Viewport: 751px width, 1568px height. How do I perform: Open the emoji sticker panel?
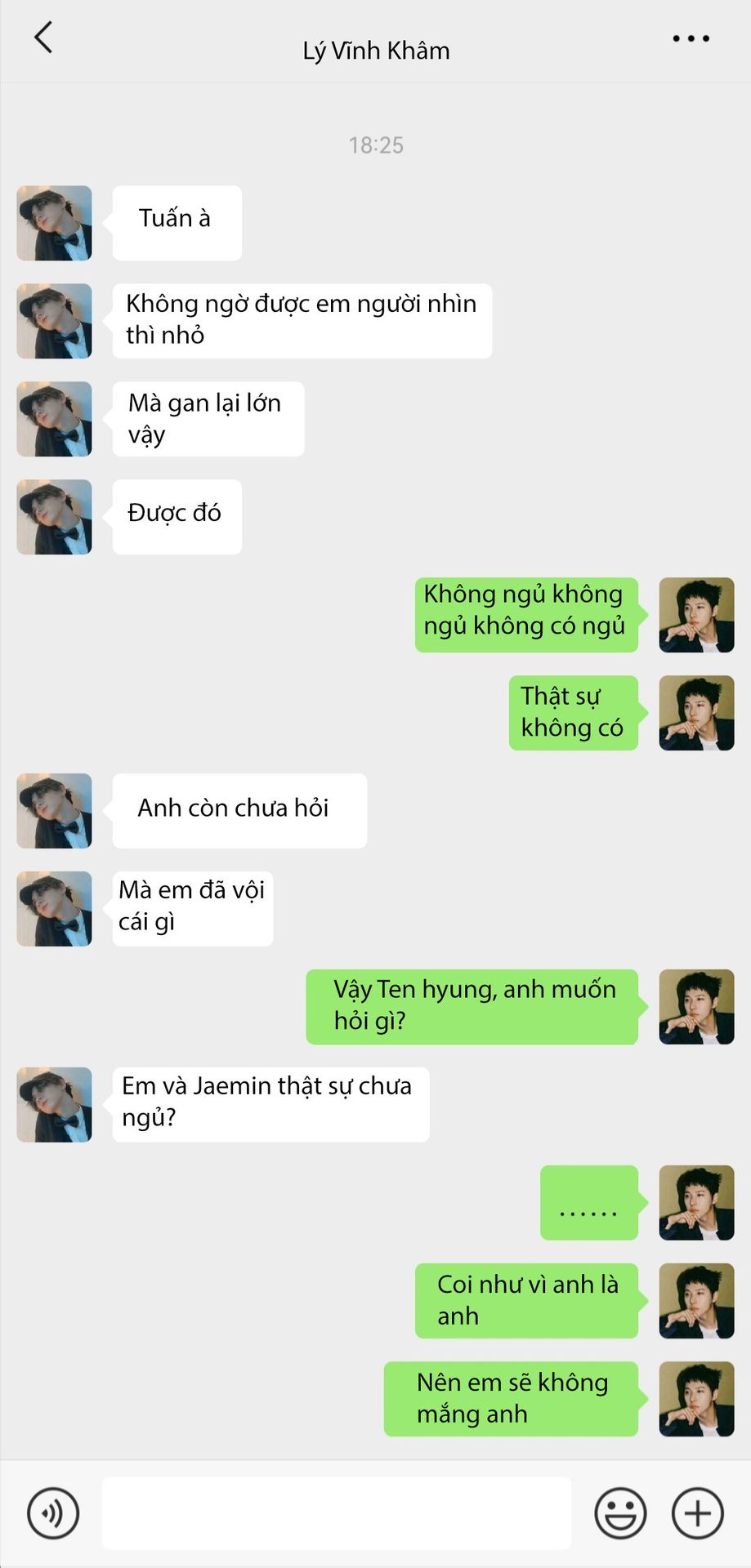tap(620, 1513)
